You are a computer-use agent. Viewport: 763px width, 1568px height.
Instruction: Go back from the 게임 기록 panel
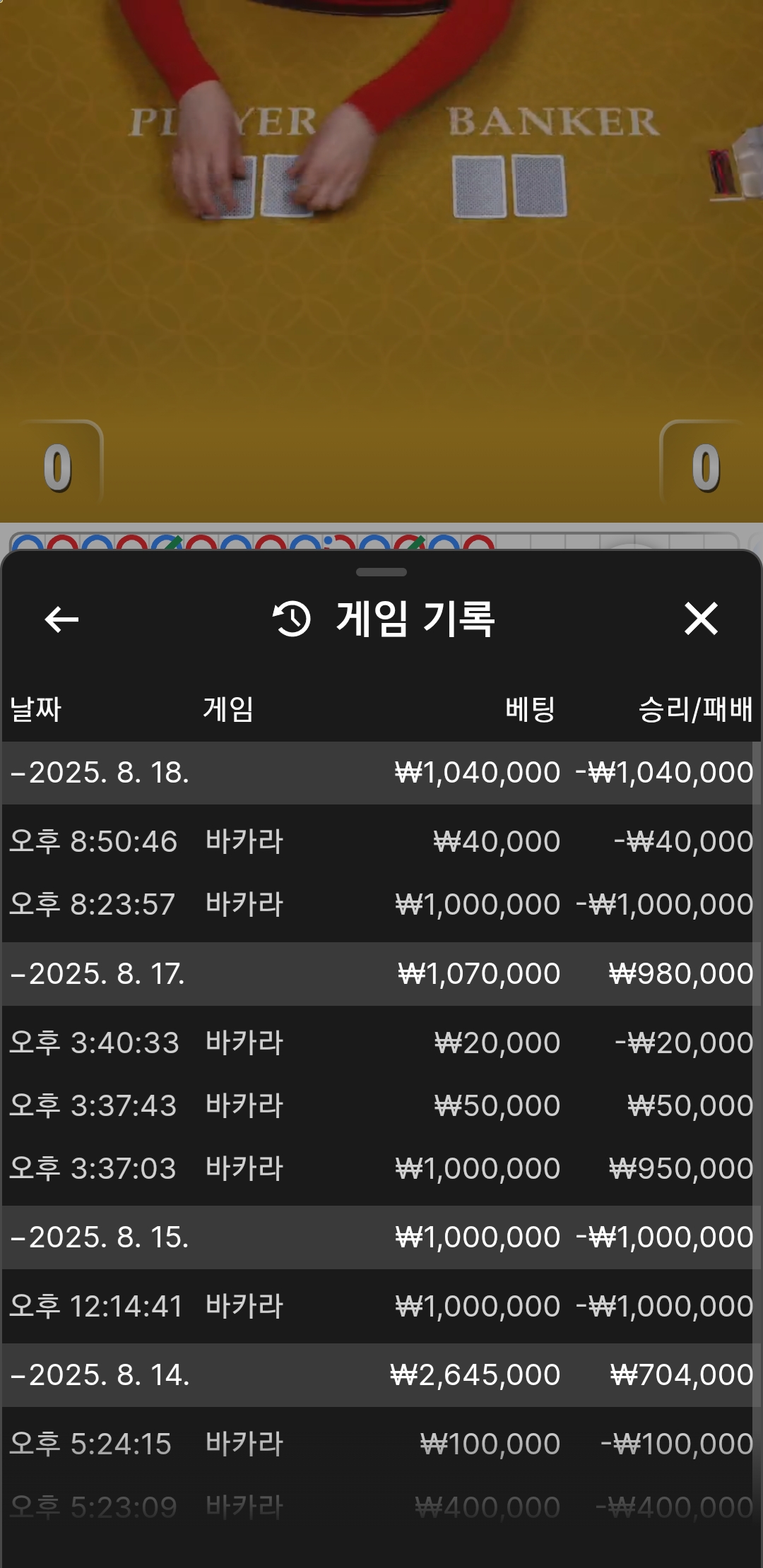click(x=61, y=619)
